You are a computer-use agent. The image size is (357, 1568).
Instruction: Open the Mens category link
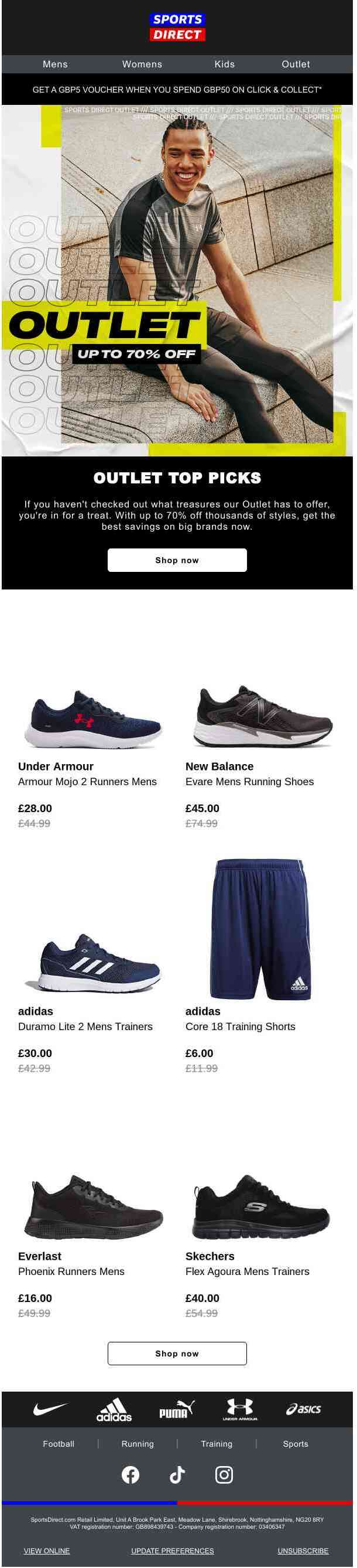pyautogui.click(x=56, y=64)
